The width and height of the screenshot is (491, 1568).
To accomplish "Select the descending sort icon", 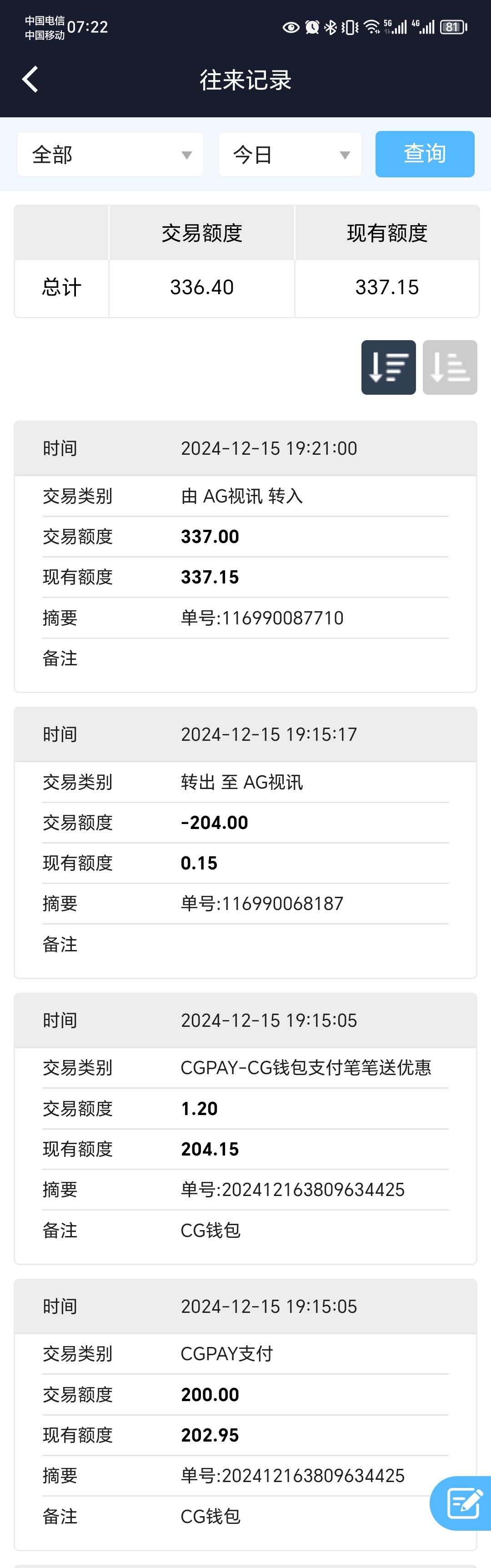I will tap(388, 367).
